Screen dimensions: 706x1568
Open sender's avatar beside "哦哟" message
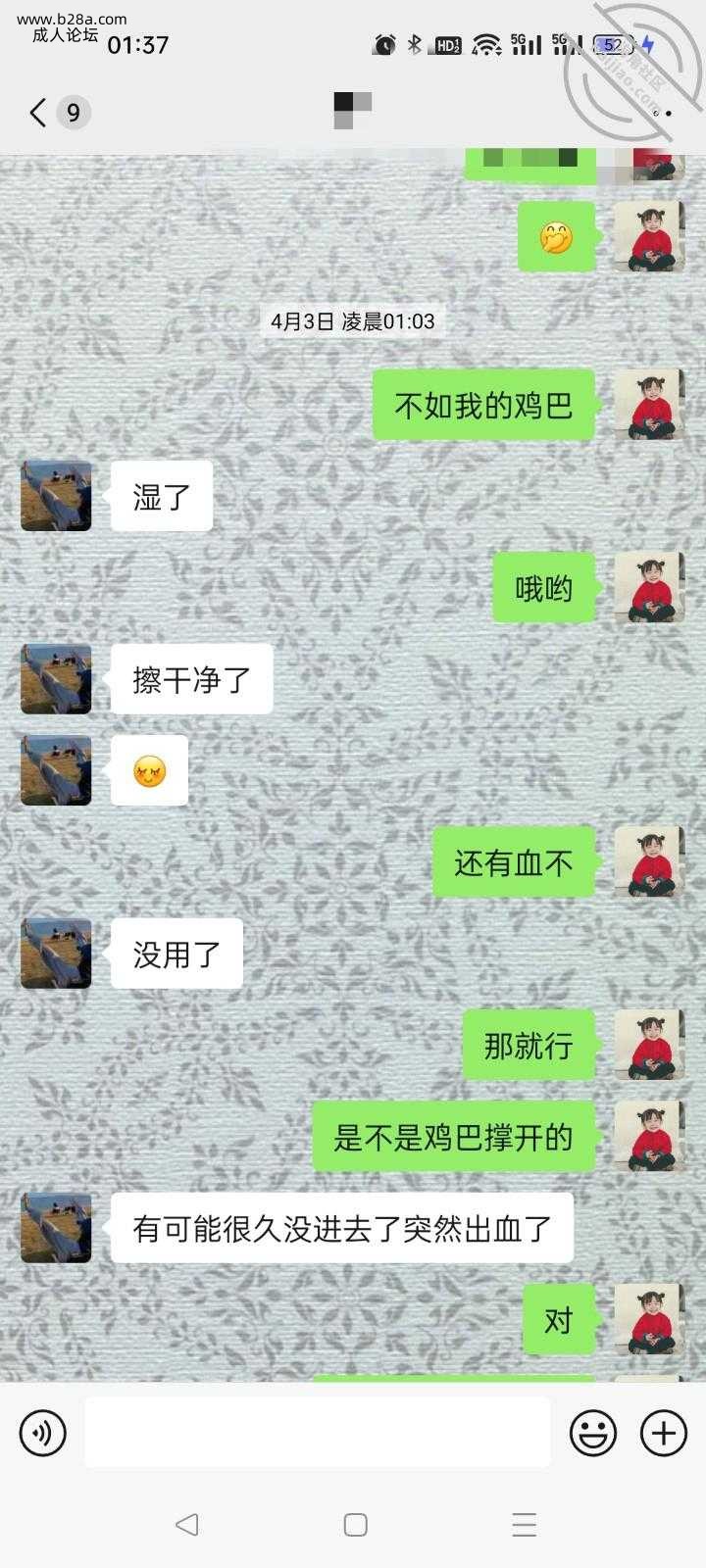[x=648, y=588]
